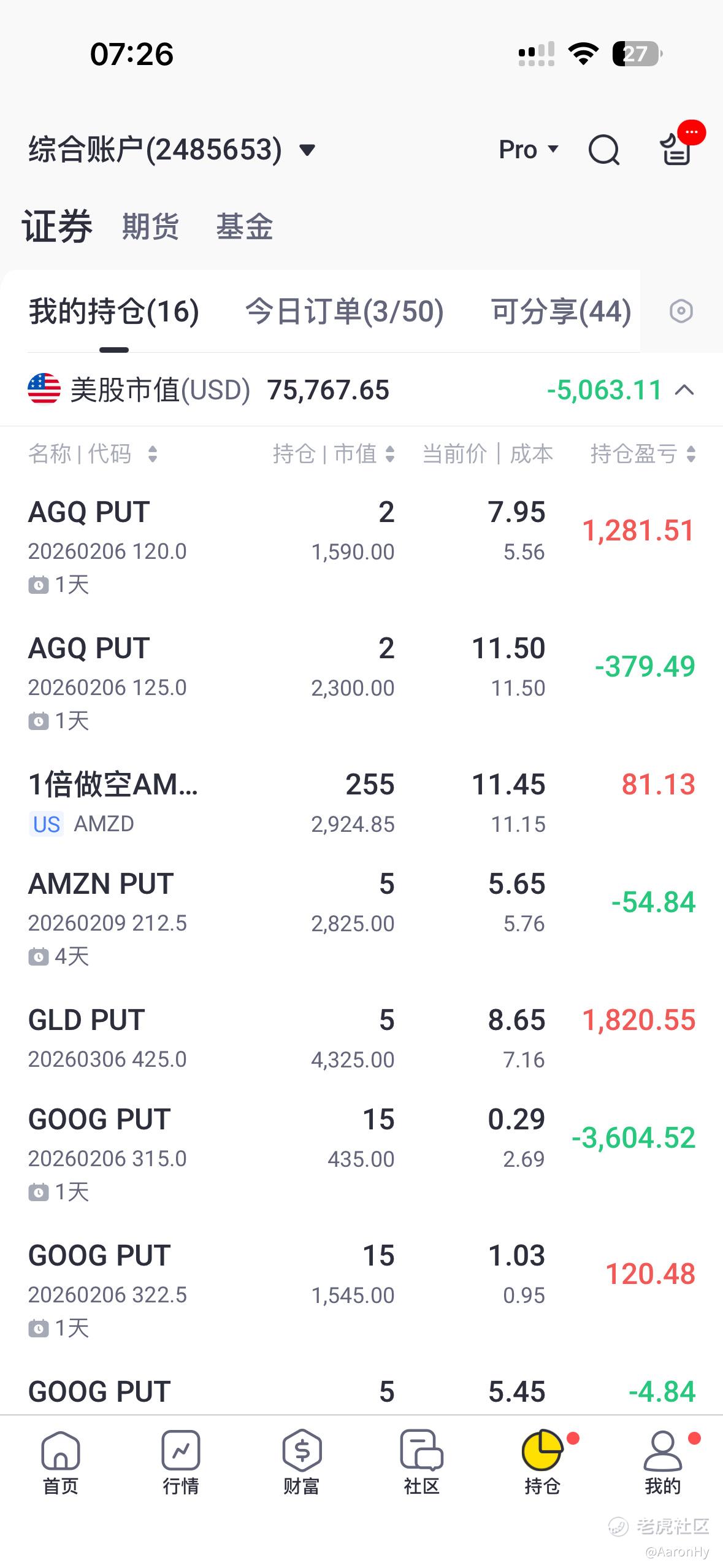Image resolution: width=723 pixels, height=1568 pixels.
Task: Select the 可分享 tab
Action: coord(560,312)
